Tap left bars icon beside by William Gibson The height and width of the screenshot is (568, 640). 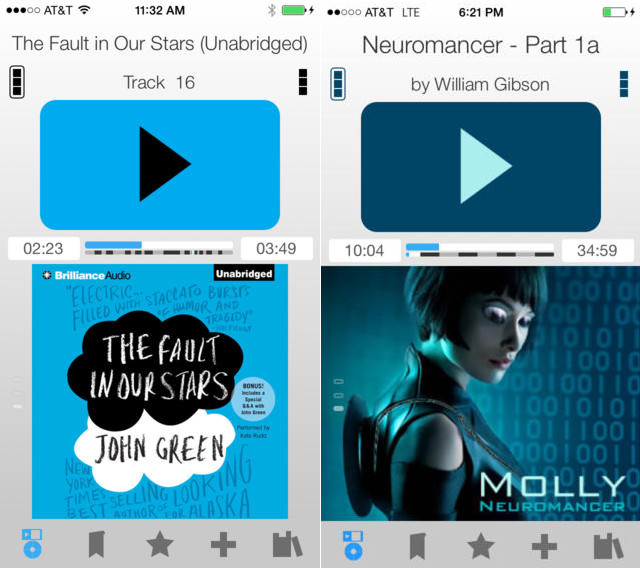[337, 84]
